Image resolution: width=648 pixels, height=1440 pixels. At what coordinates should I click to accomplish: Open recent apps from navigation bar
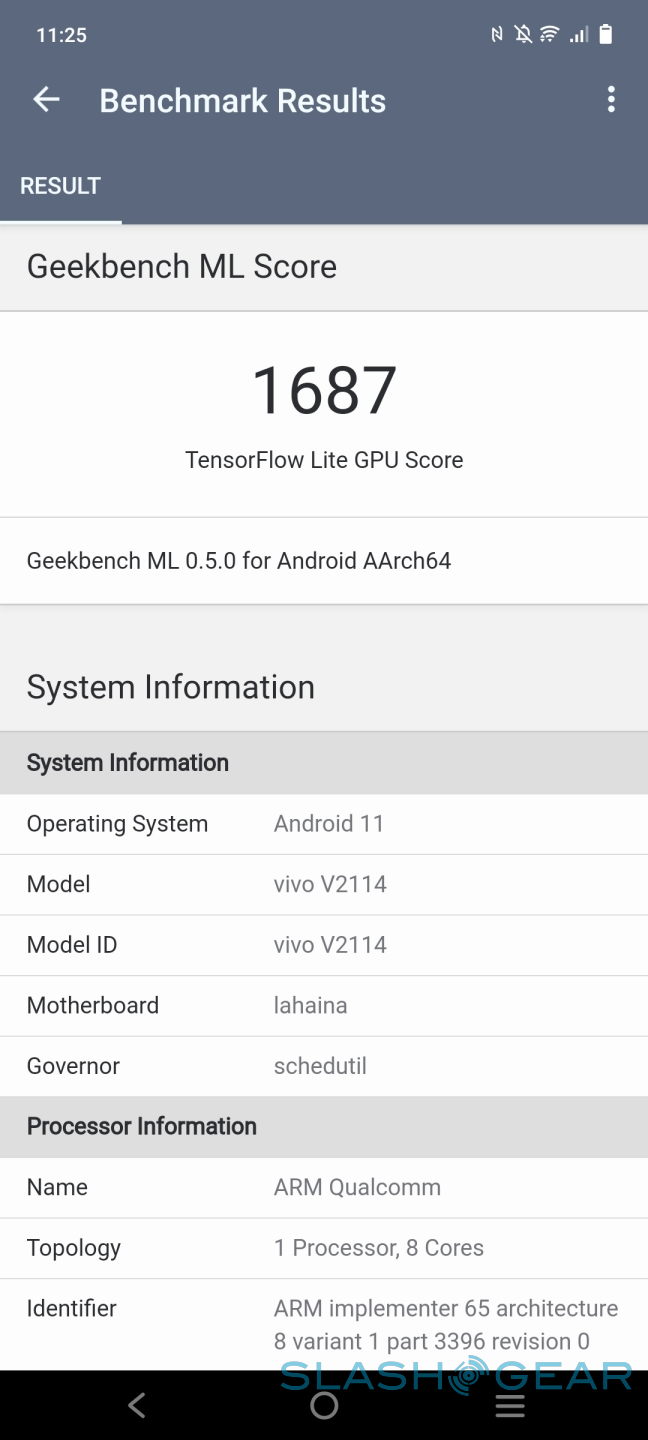(x=510, y=1405)
